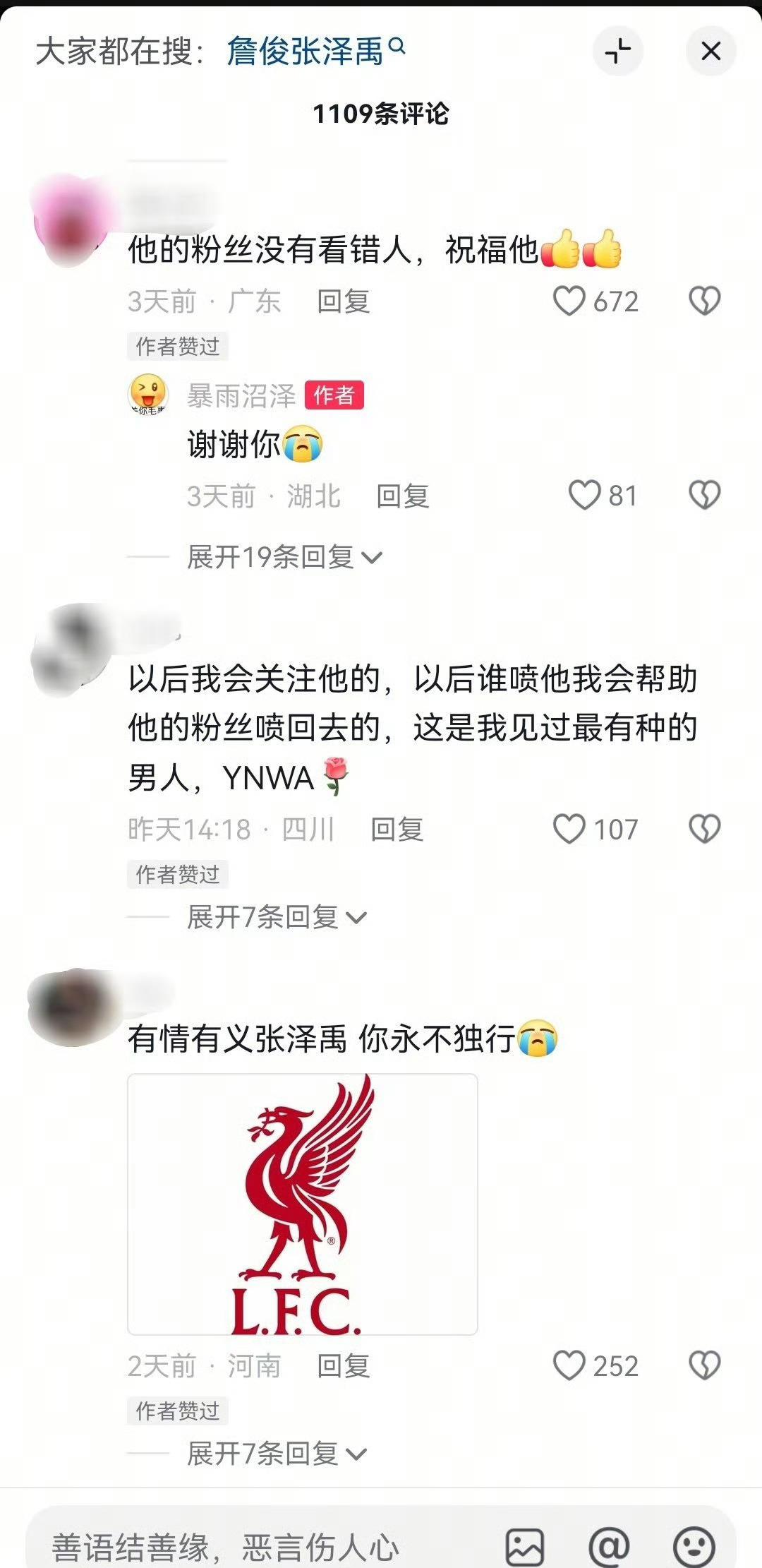This screenshot has height=1568, width=762.
Task: Reply to the comment from 四川
Action: click(x=397, y=829)
